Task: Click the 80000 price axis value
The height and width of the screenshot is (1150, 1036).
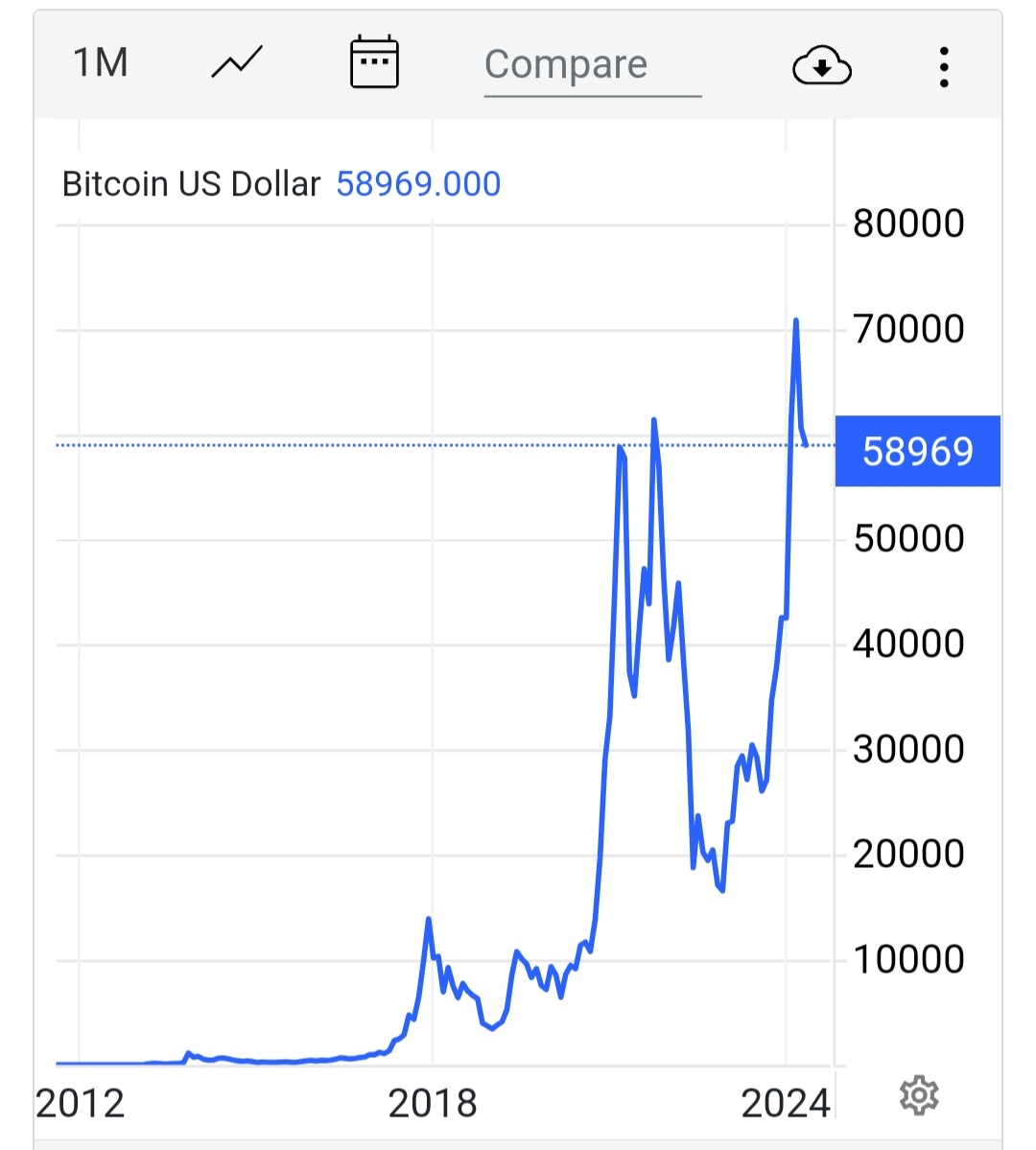Action: pos(909,223)
